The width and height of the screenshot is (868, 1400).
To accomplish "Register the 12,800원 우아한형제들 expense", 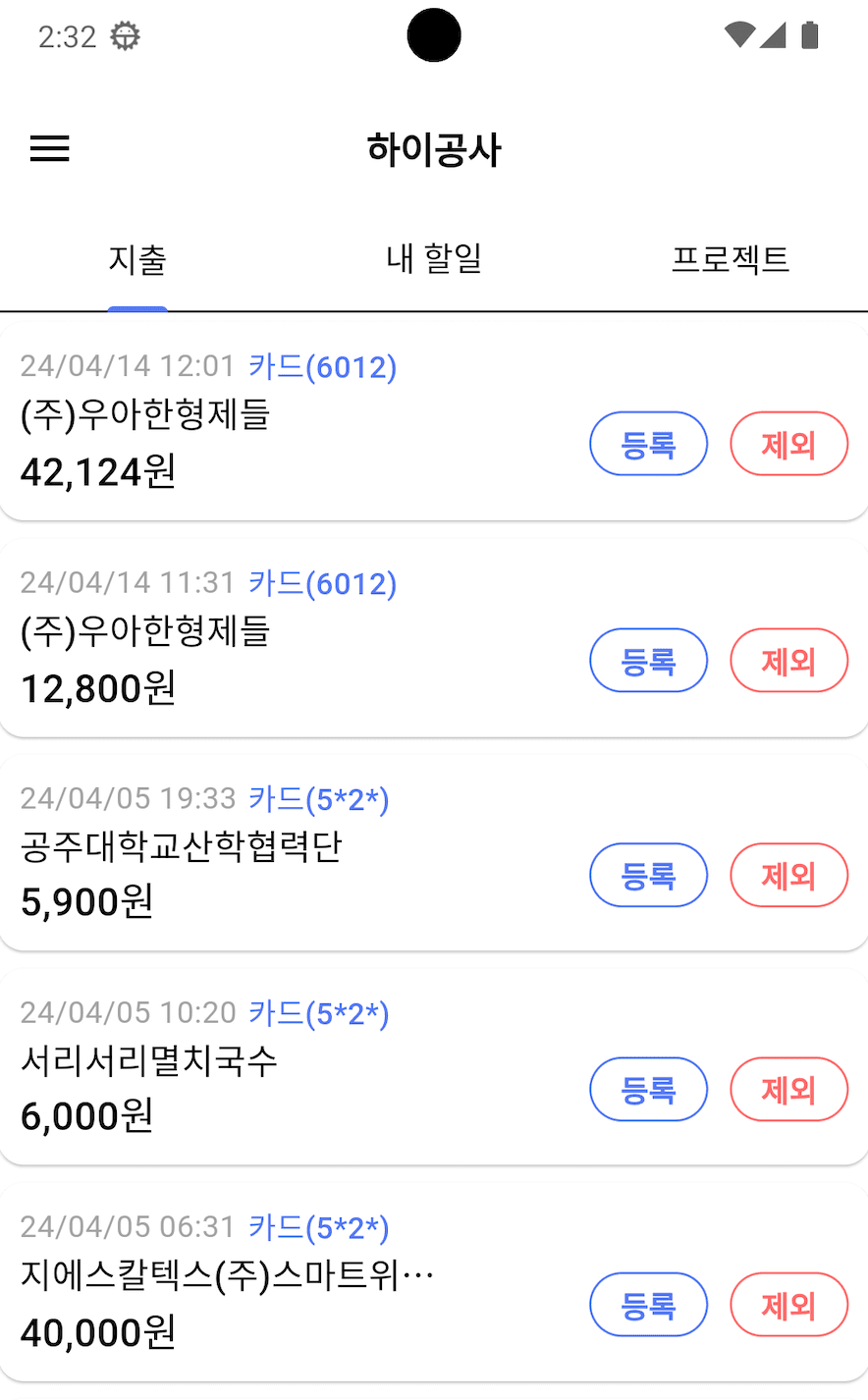I will [x=648, y=661].
